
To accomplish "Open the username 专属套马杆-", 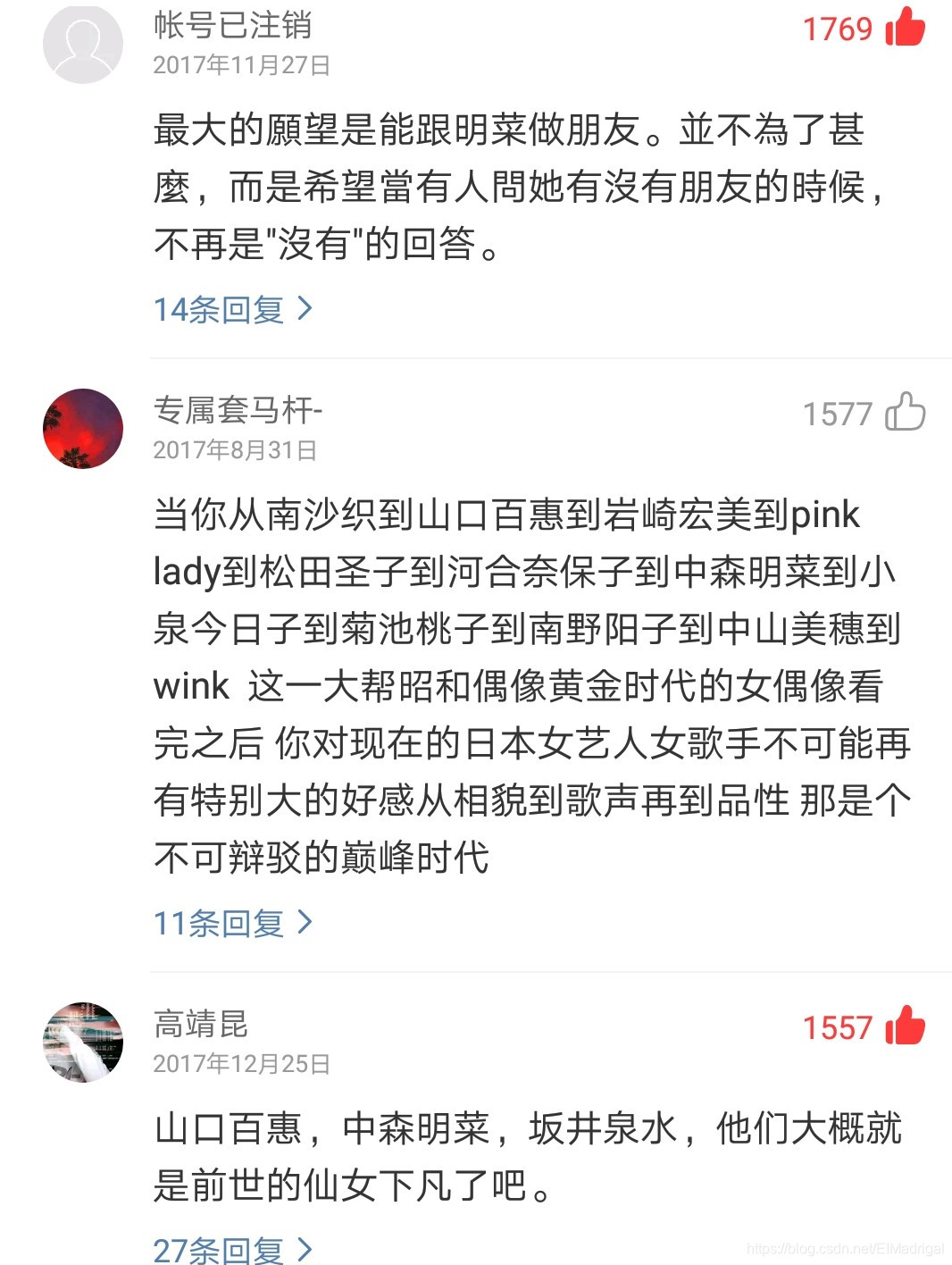I will coord(238,410).
